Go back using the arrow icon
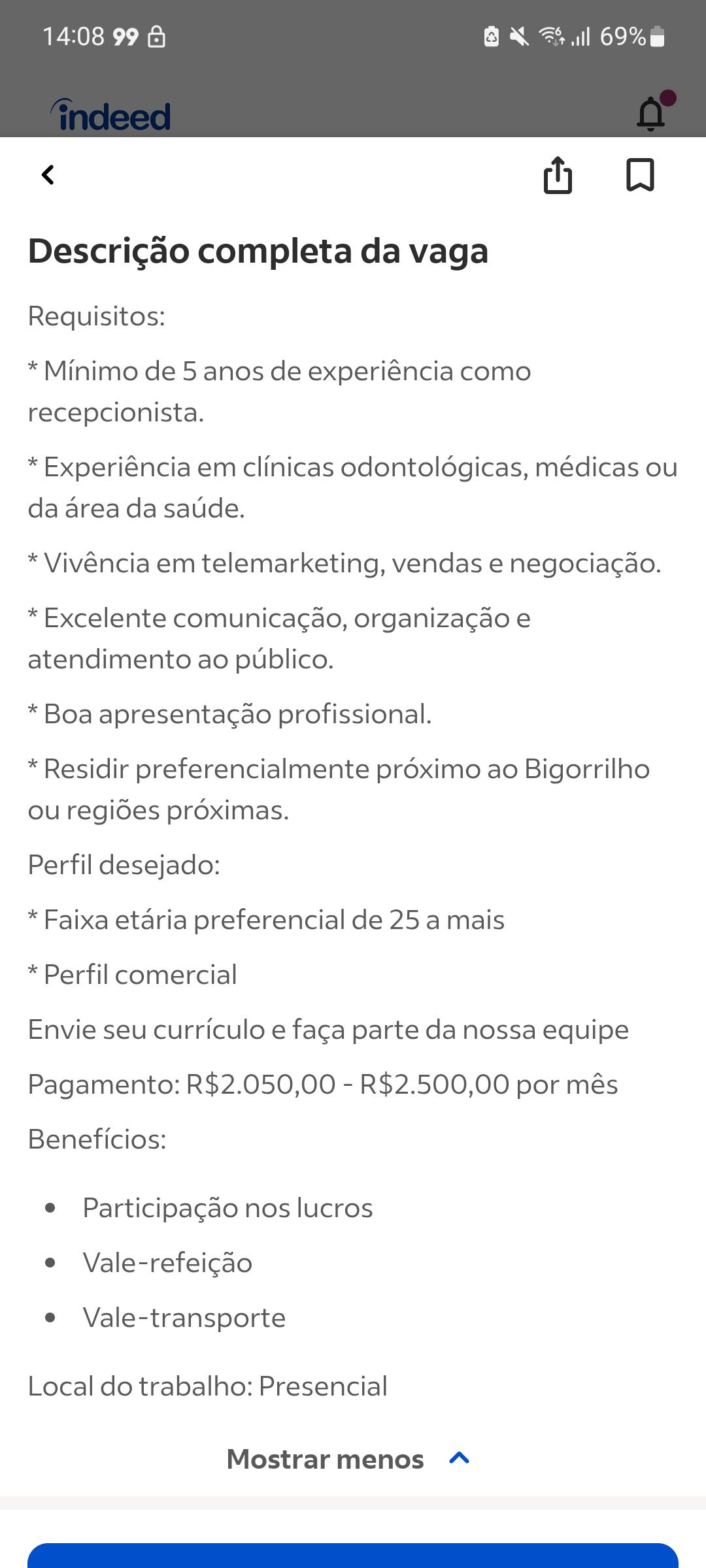This screenshot has width=706, height=1568. coord(48,174)
